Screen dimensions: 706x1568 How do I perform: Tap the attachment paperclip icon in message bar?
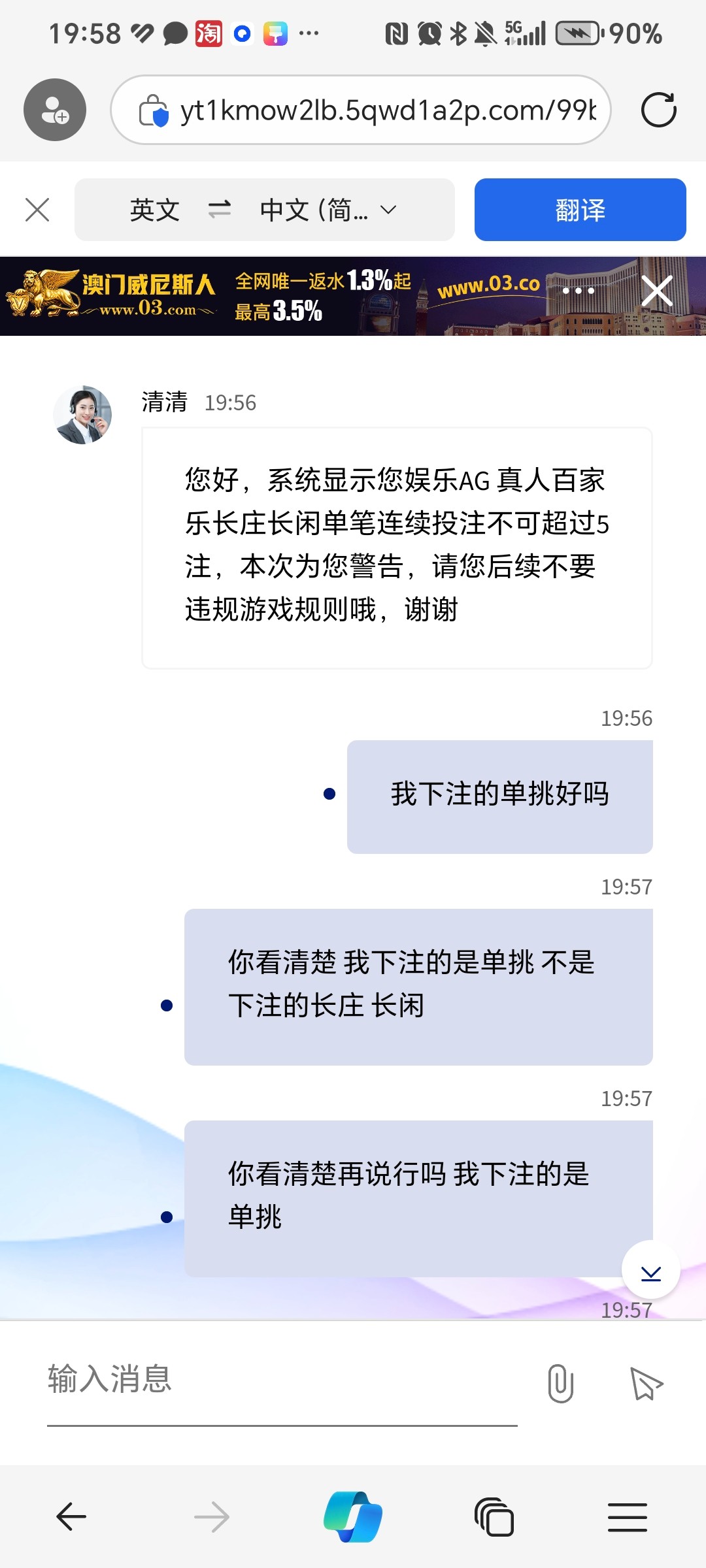coord(561,1383)
